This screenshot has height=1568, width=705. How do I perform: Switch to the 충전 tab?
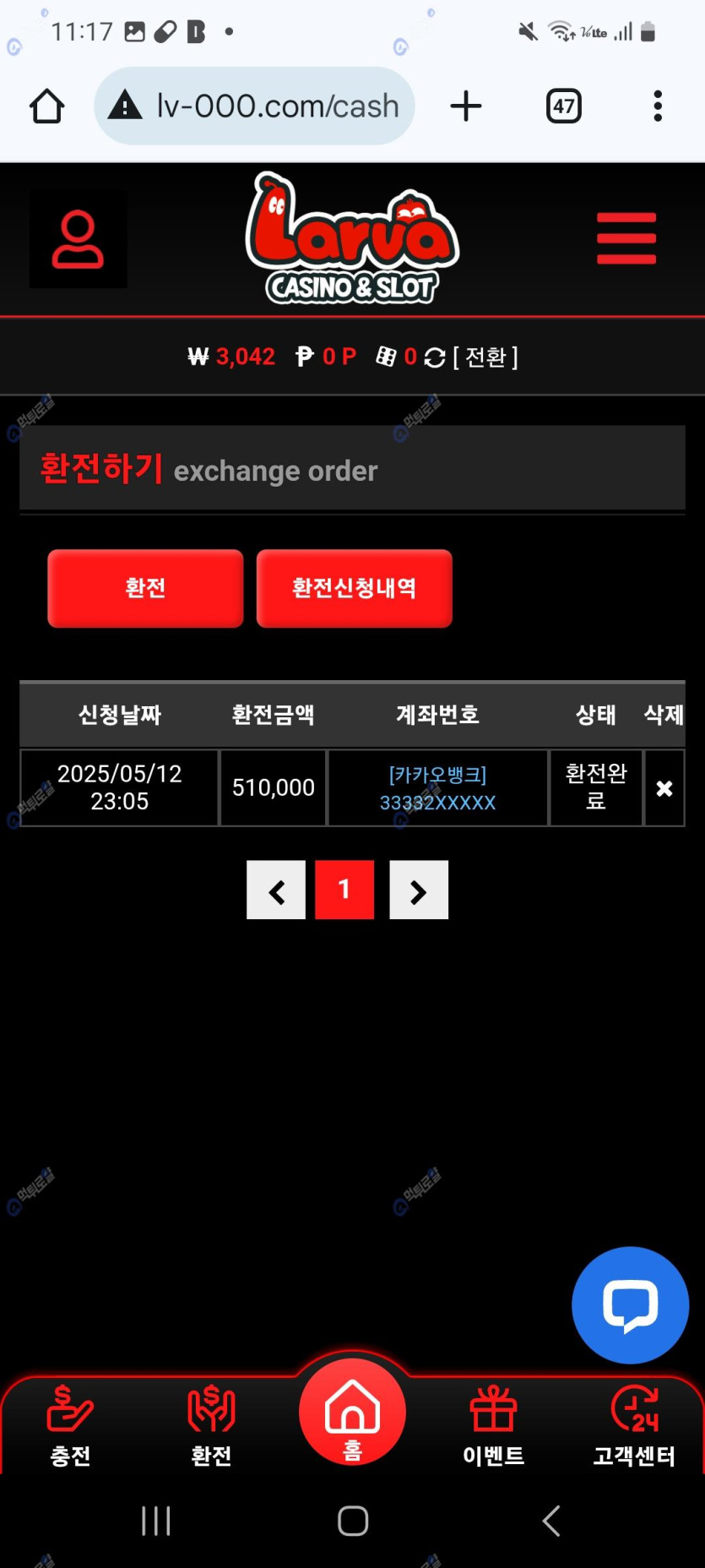70,1425
